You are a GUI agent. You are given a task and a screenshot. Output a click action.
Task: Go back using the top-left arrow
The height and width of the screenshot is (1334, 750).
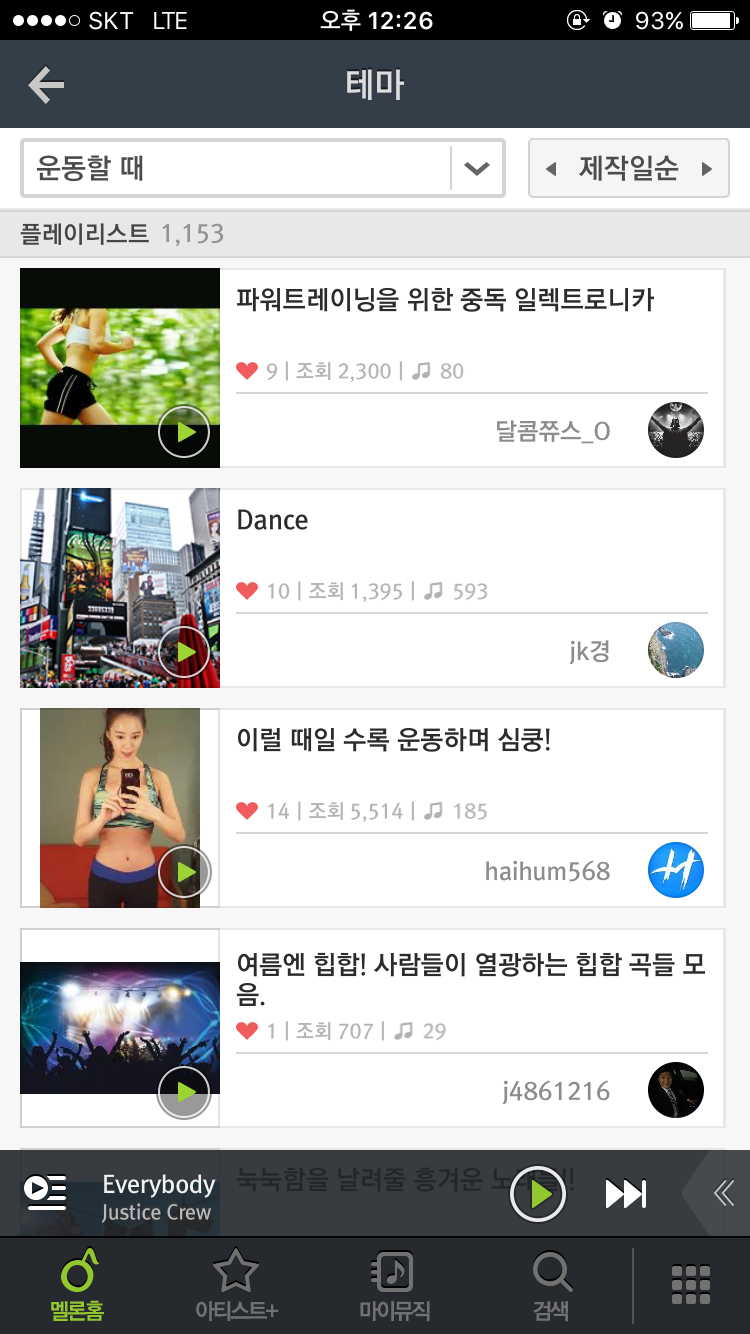tap(46, 85)
